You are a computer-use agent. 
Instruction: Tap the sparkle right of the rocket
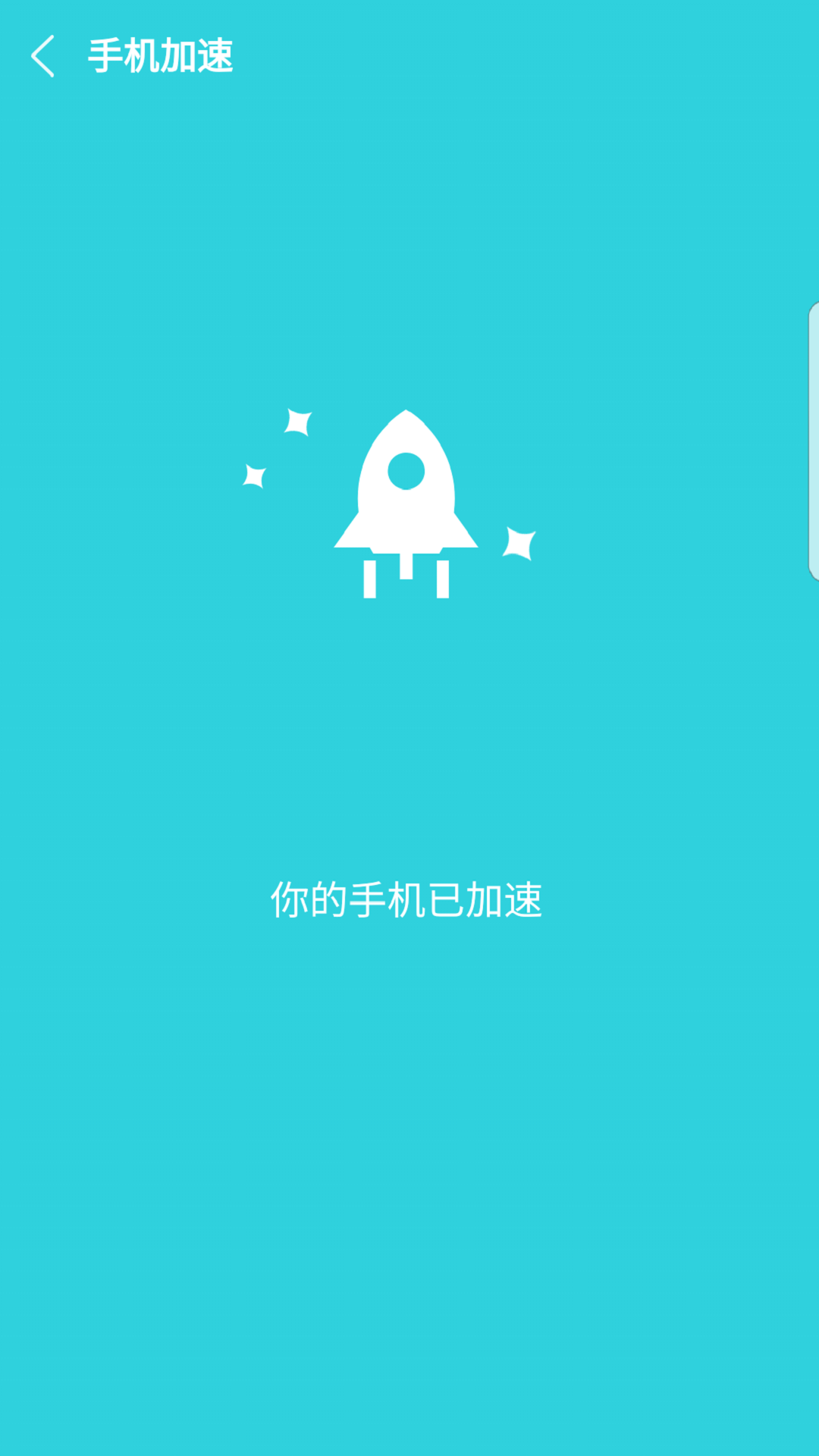click(x=520, y=543)
